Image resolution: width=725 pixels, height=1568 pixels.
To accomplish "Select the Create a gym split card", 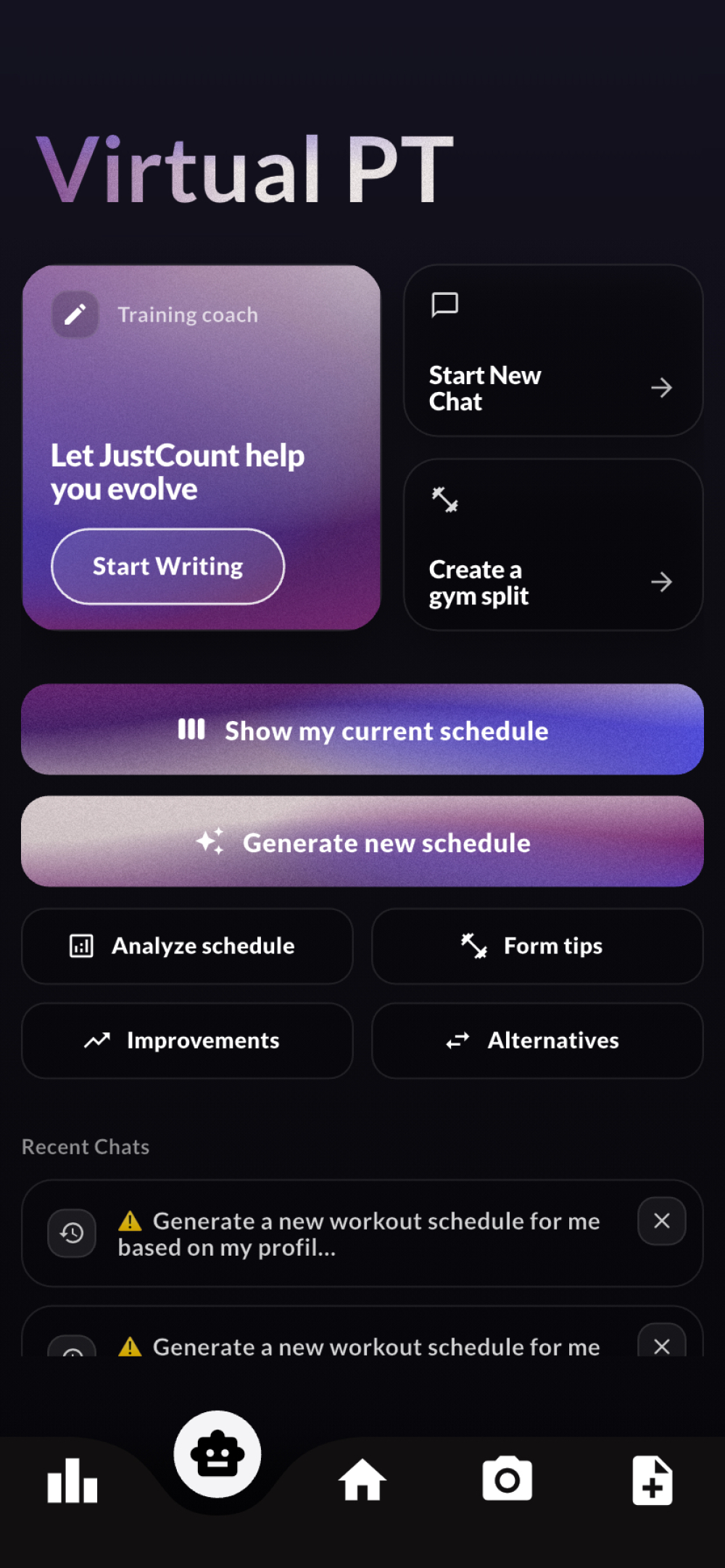I will pyautogui.click(x=552, y=545).
